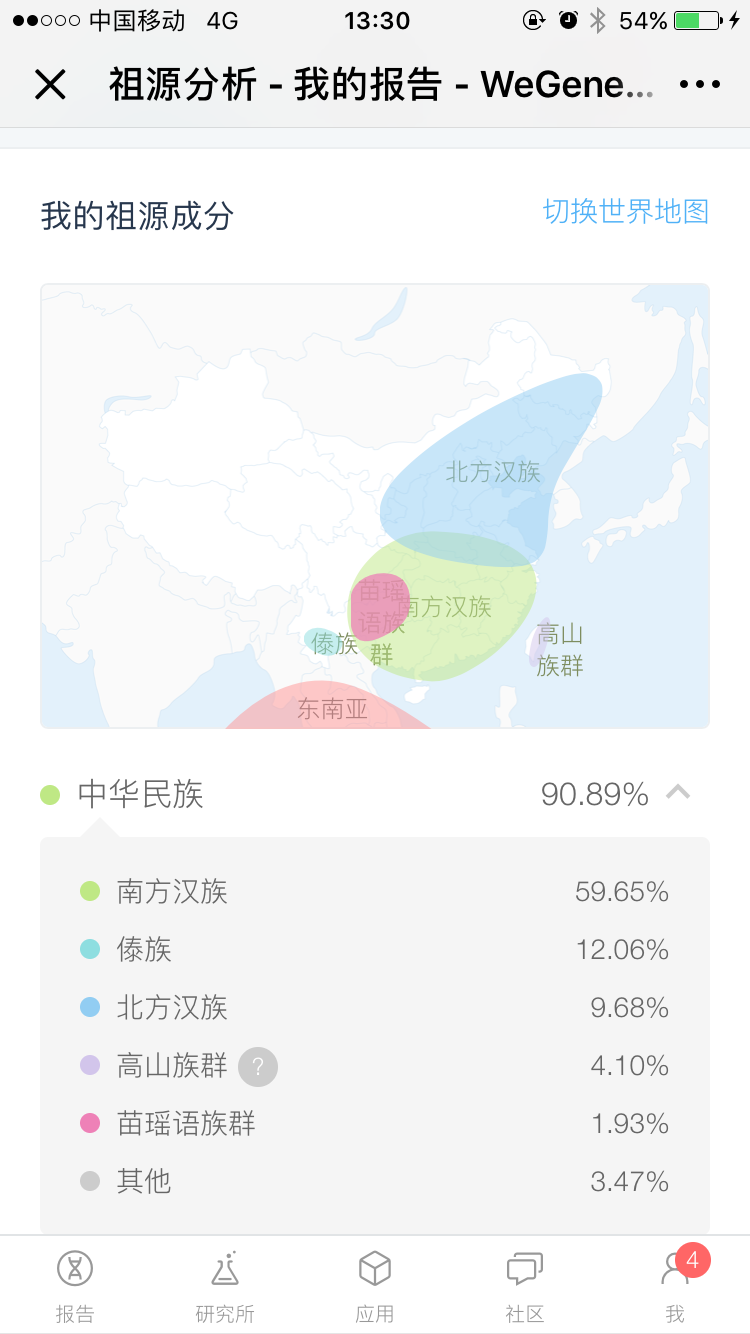Go to the 应用 tab
This screenshot has height=1334, width=750.
[375, 1285]
